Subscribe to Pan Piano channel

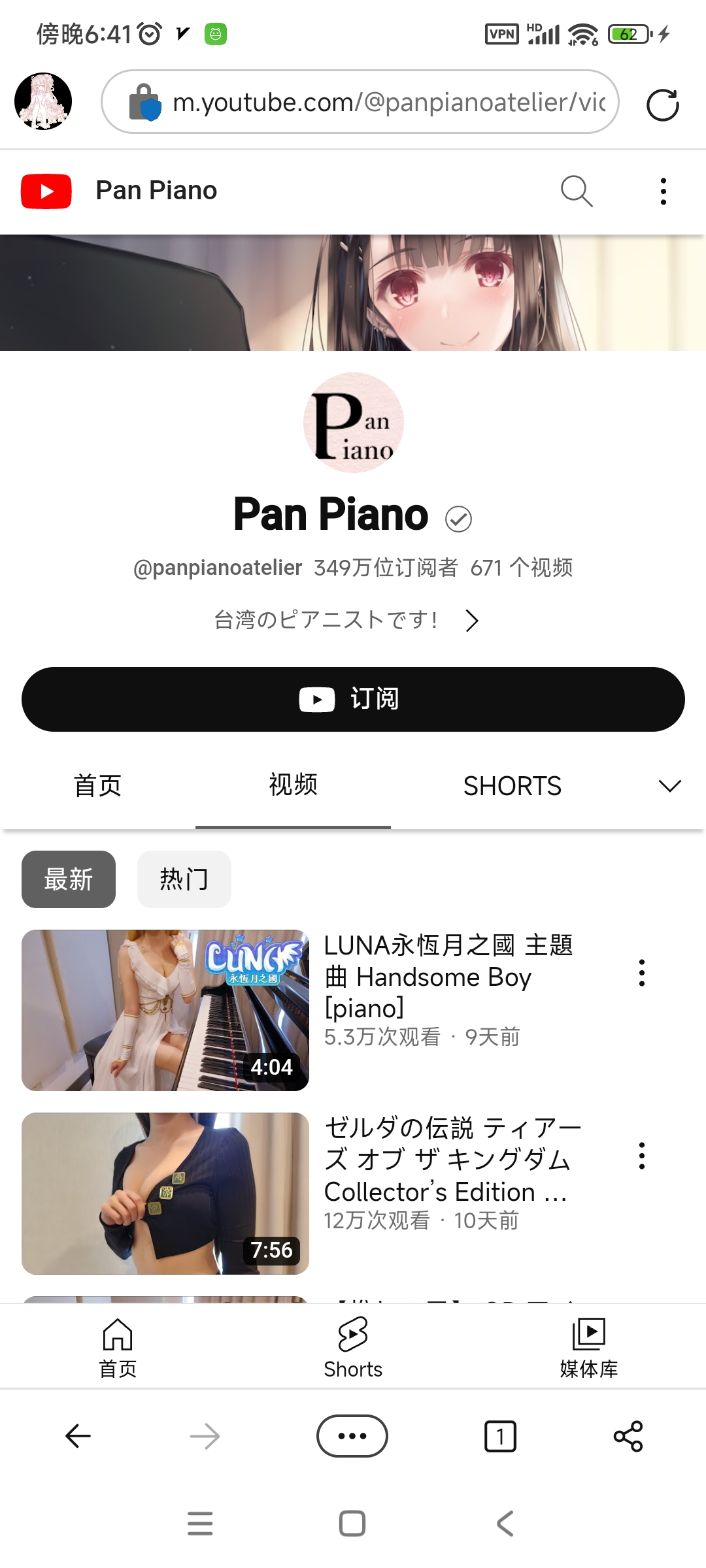[352, 698]
